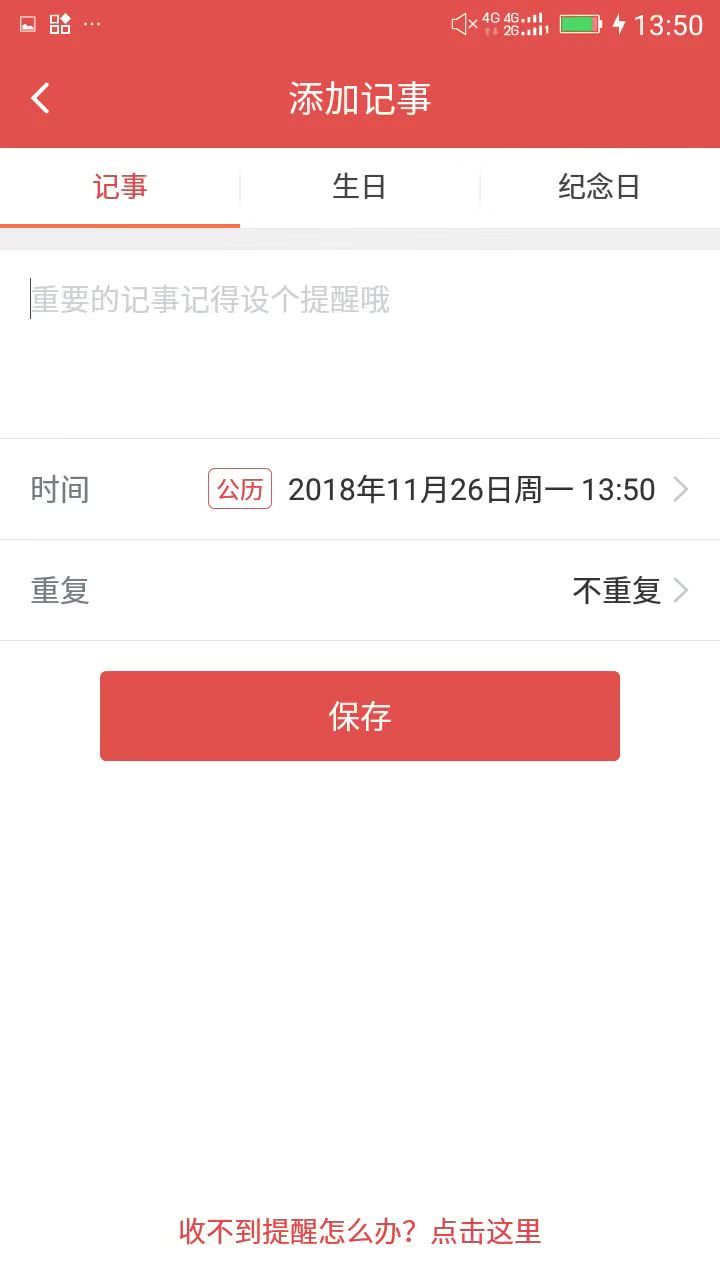Open the 重复 repeat options
Screen dimensions: 720x1280
[x=360, y=591]
